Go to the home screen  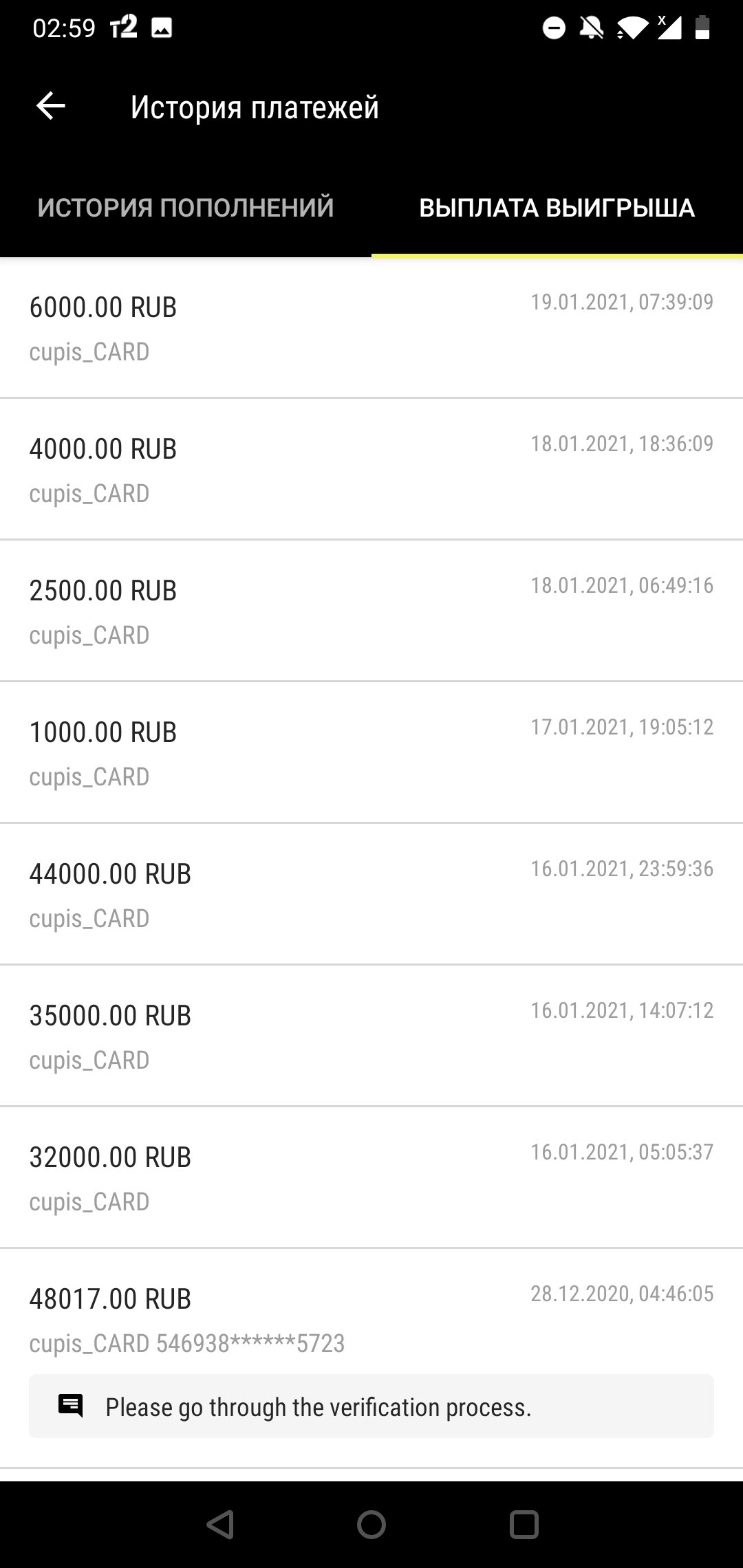tap(371, 1524)
